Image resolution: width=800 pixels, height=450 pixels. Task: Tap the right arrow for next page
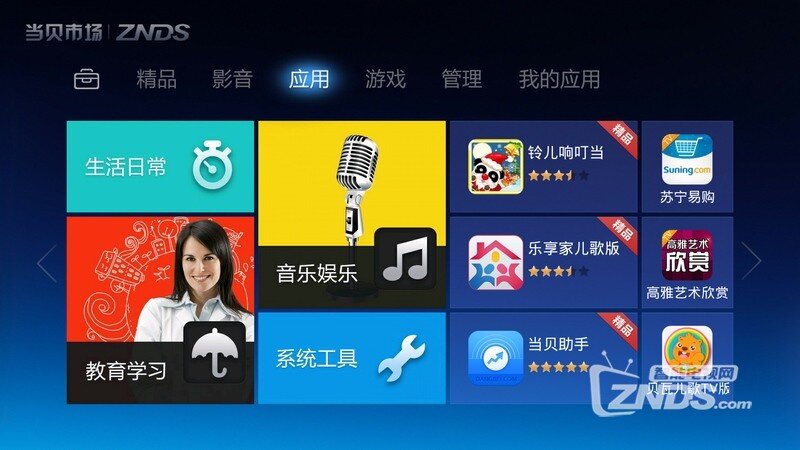pyautogui.click(x=752, y=263)
